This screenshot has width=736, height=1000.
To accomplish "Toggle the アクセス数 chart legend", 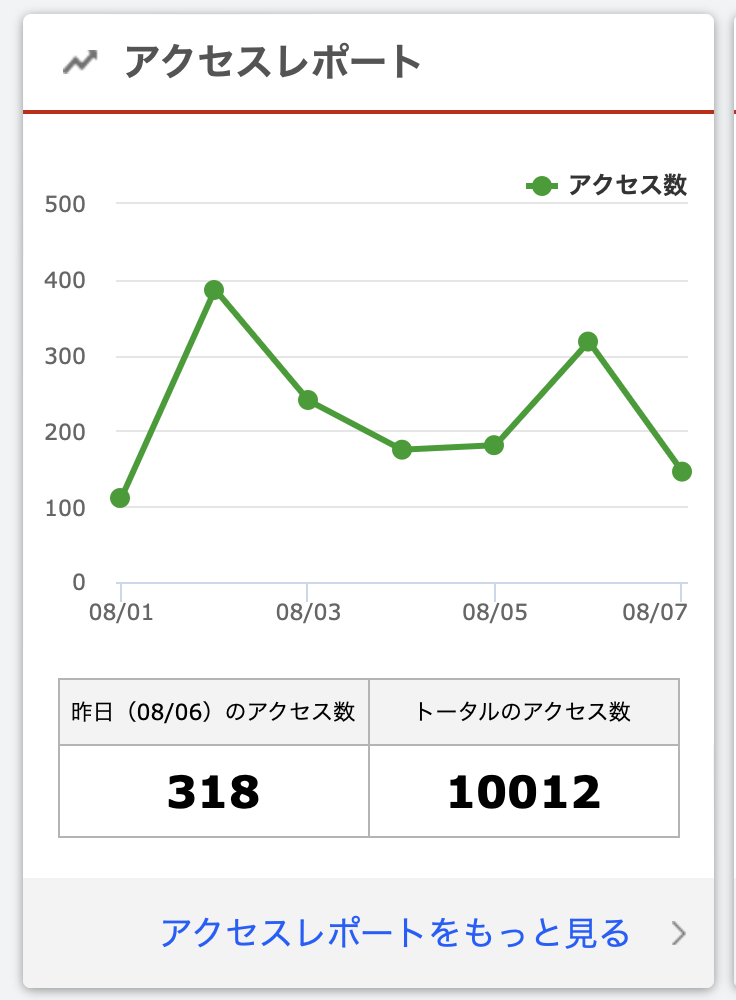I will coord(607,185).
